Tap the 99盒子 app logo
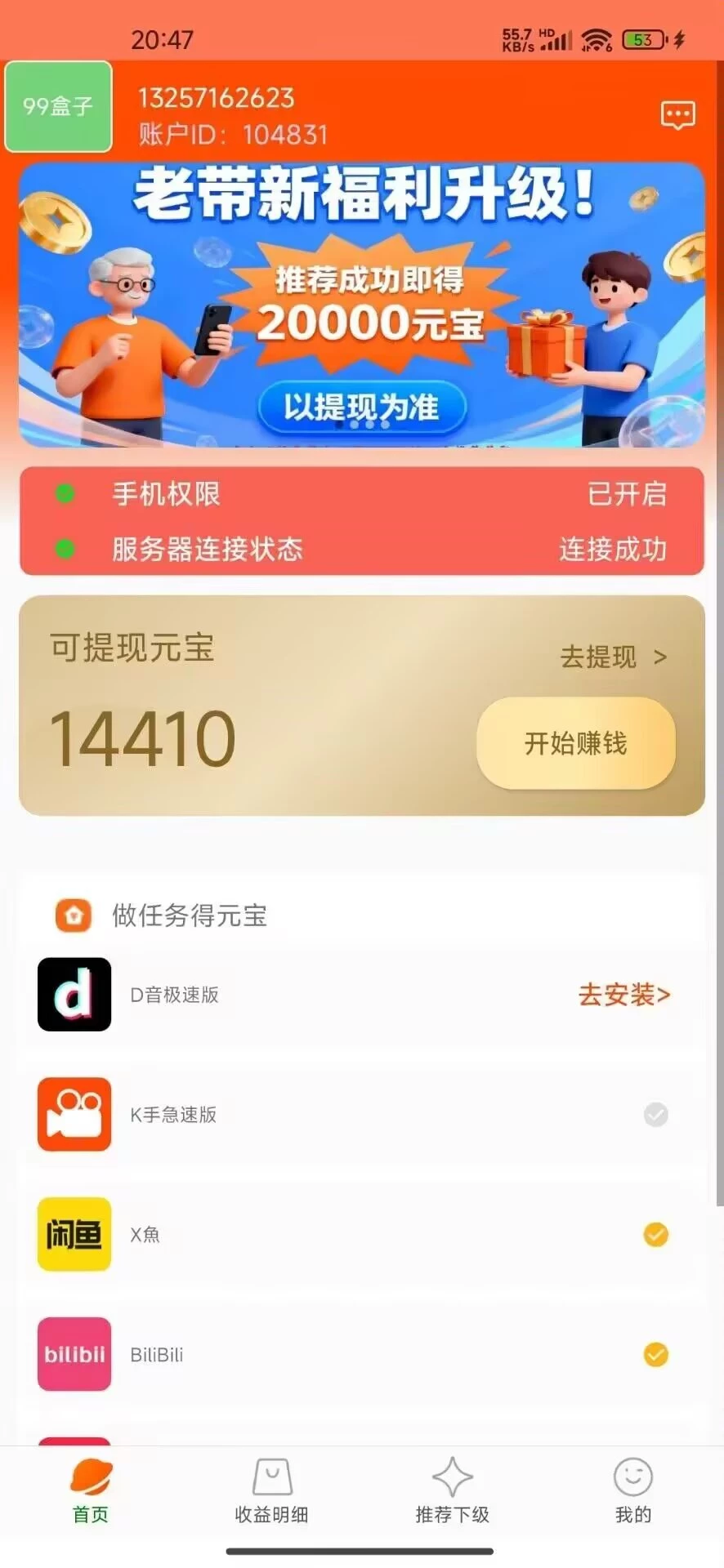This screenshot has width=724, height=1568. (58, 106)
